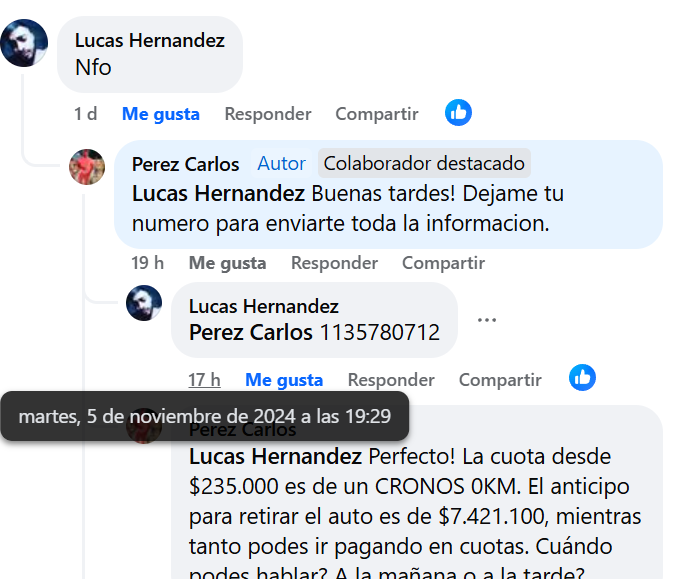The image size is (681, 579).
Task: Share Perez Carlos's "Buenas tardes" comment
Action: click(x=443, y=263)
